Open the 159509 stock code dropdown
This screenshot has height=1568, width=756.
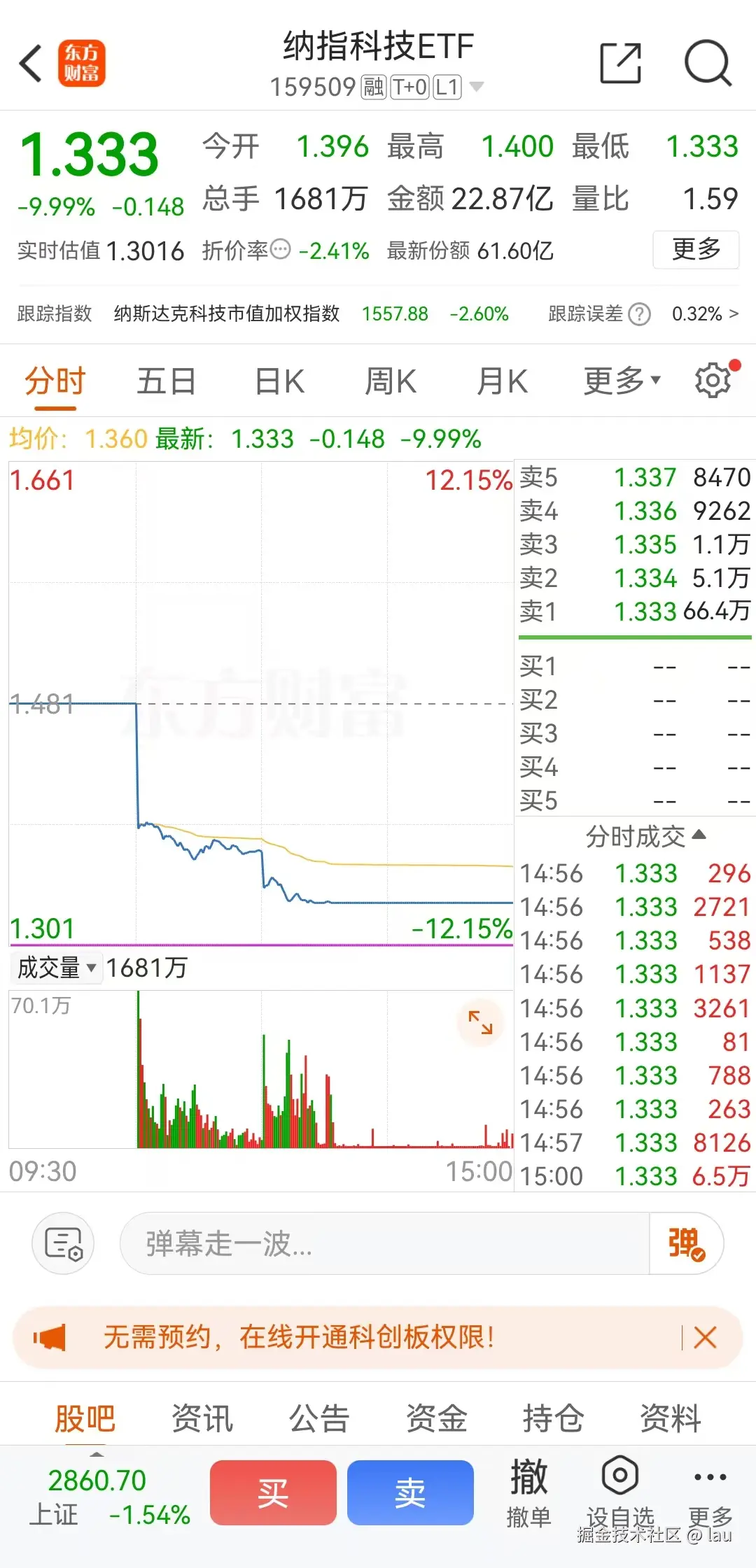478,87
